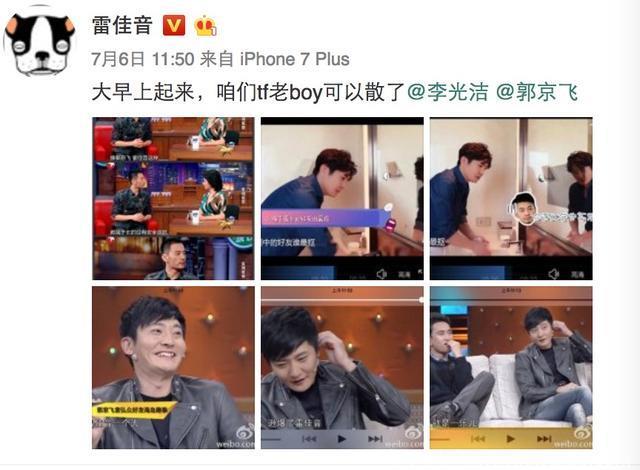The image size is (640, 470).
Task: Open the iPhone 7 Plus source link
Action: click(x=297, y=59)
